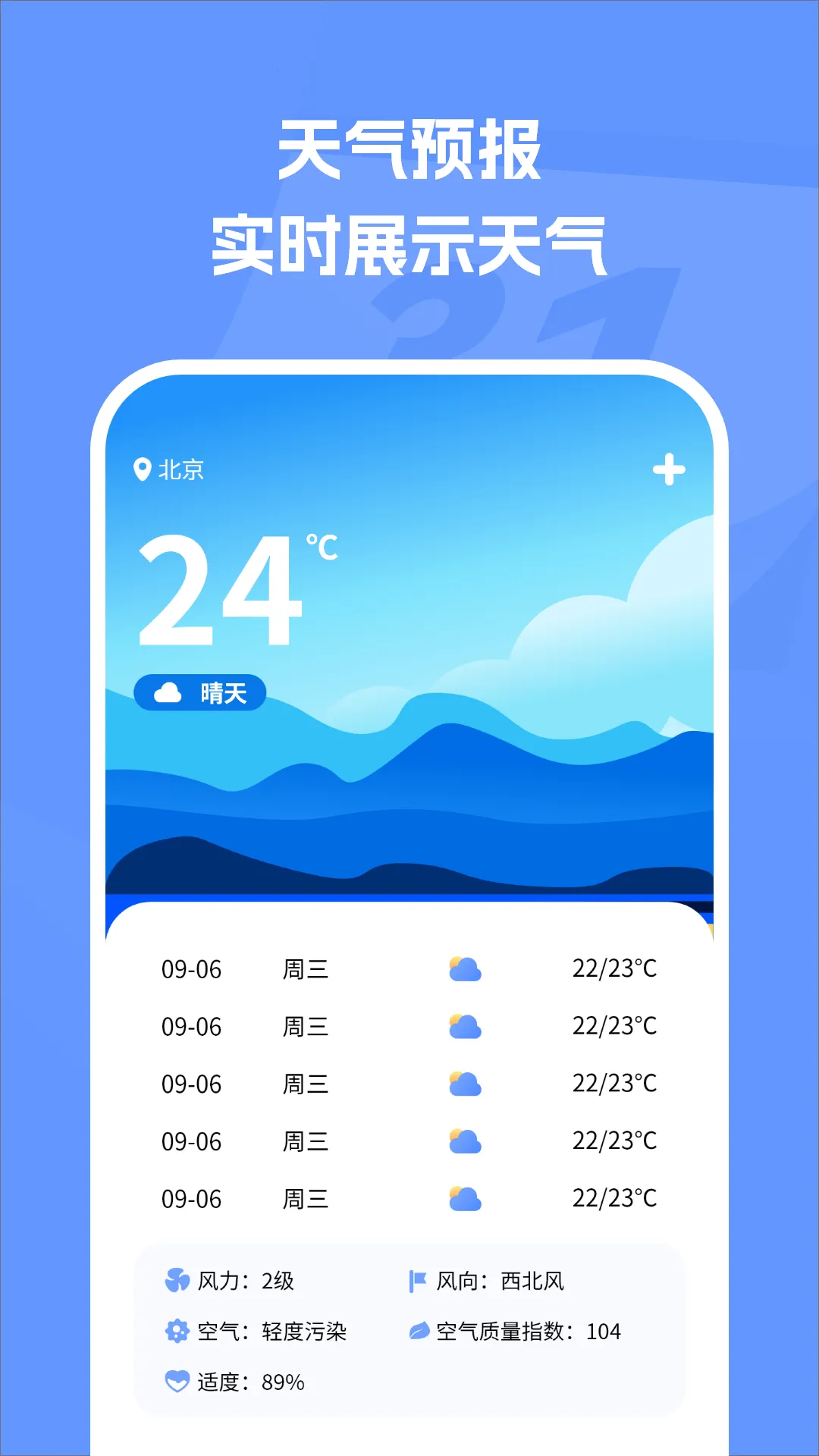
Task: Click the 22/23℃ reading on the second row
Action: [616, 1025]
